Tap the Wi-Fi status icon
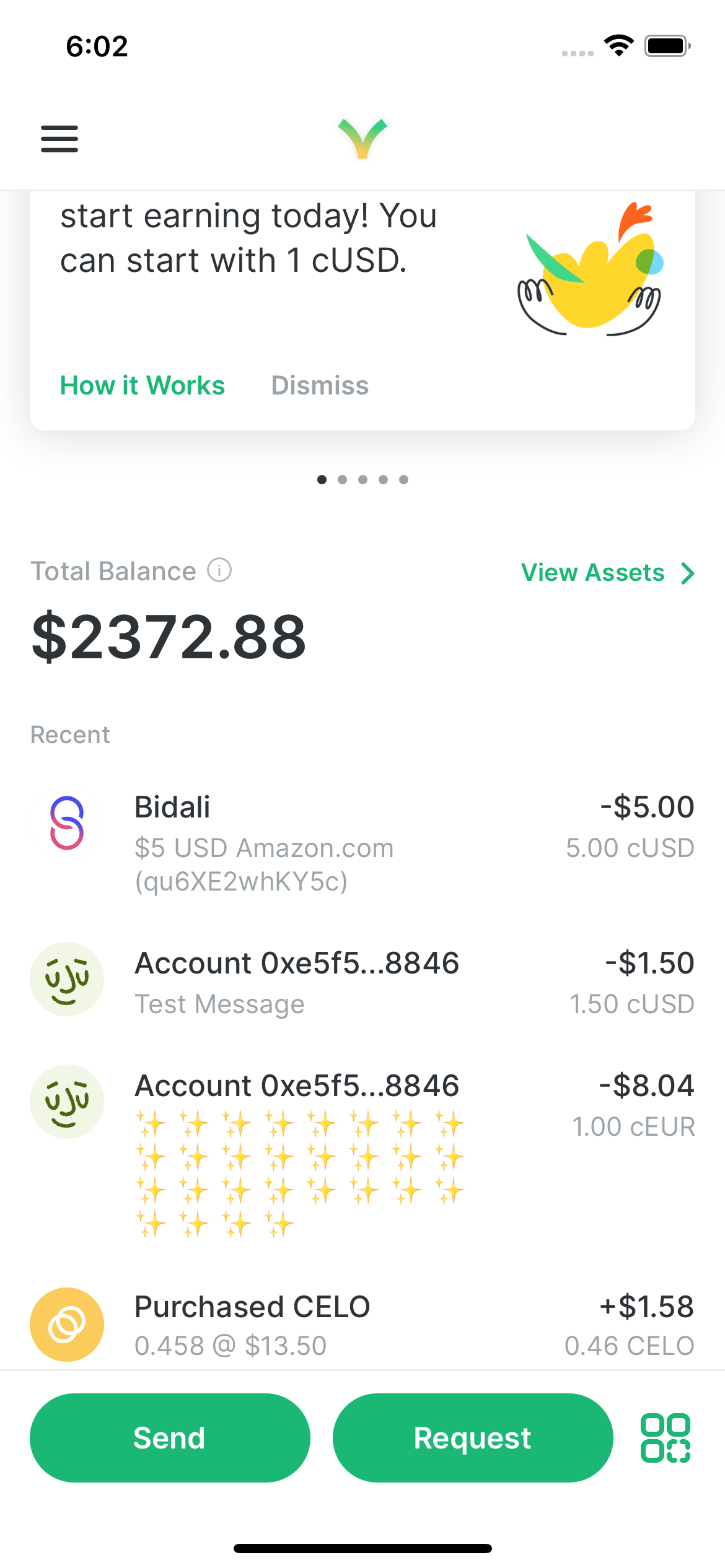725x1568 pixels. point(618,45)
